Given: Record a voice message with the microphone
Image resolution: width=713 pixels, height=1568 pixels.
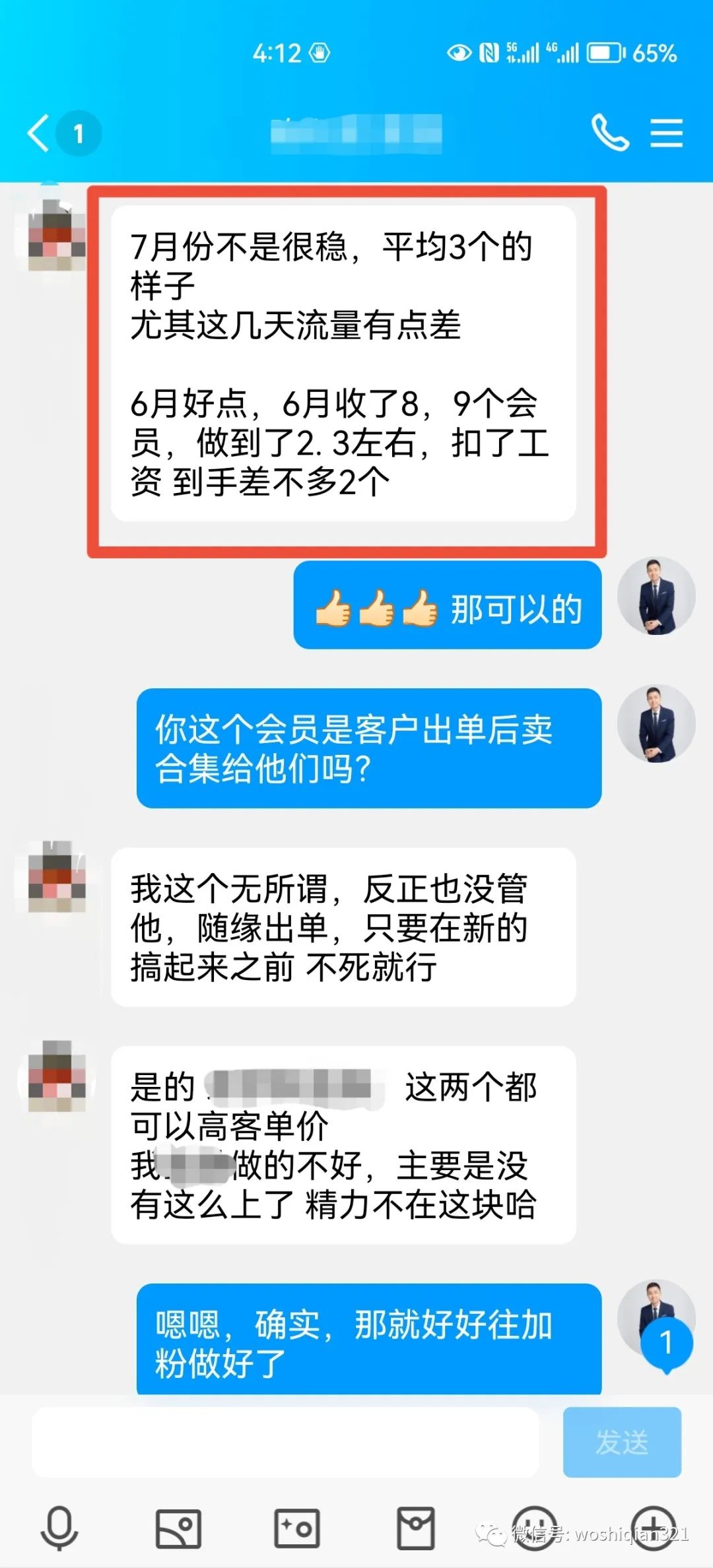Looking at the screenshot, I should tap(59, 1528).
